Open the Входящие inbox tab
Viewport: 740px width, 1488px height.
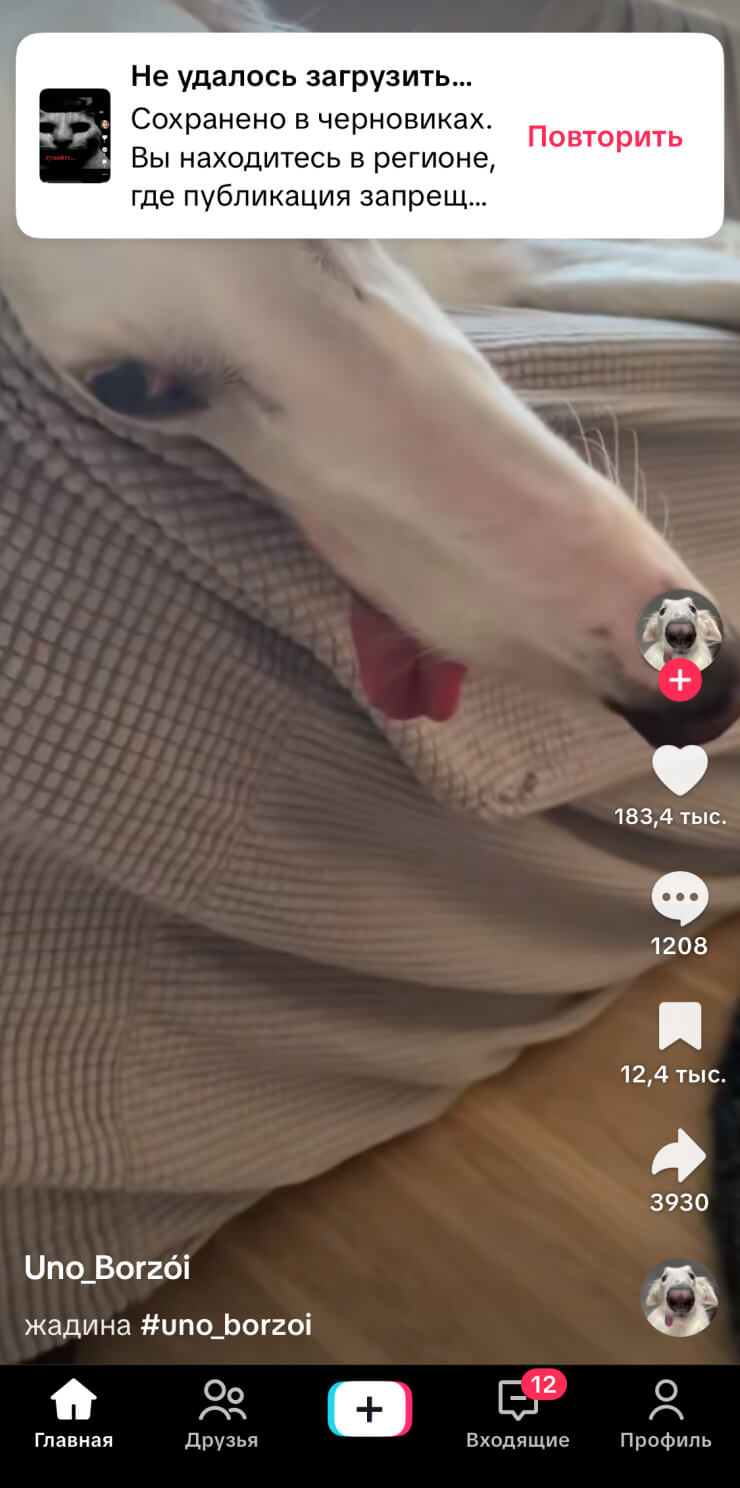[x=518, y=1414]
